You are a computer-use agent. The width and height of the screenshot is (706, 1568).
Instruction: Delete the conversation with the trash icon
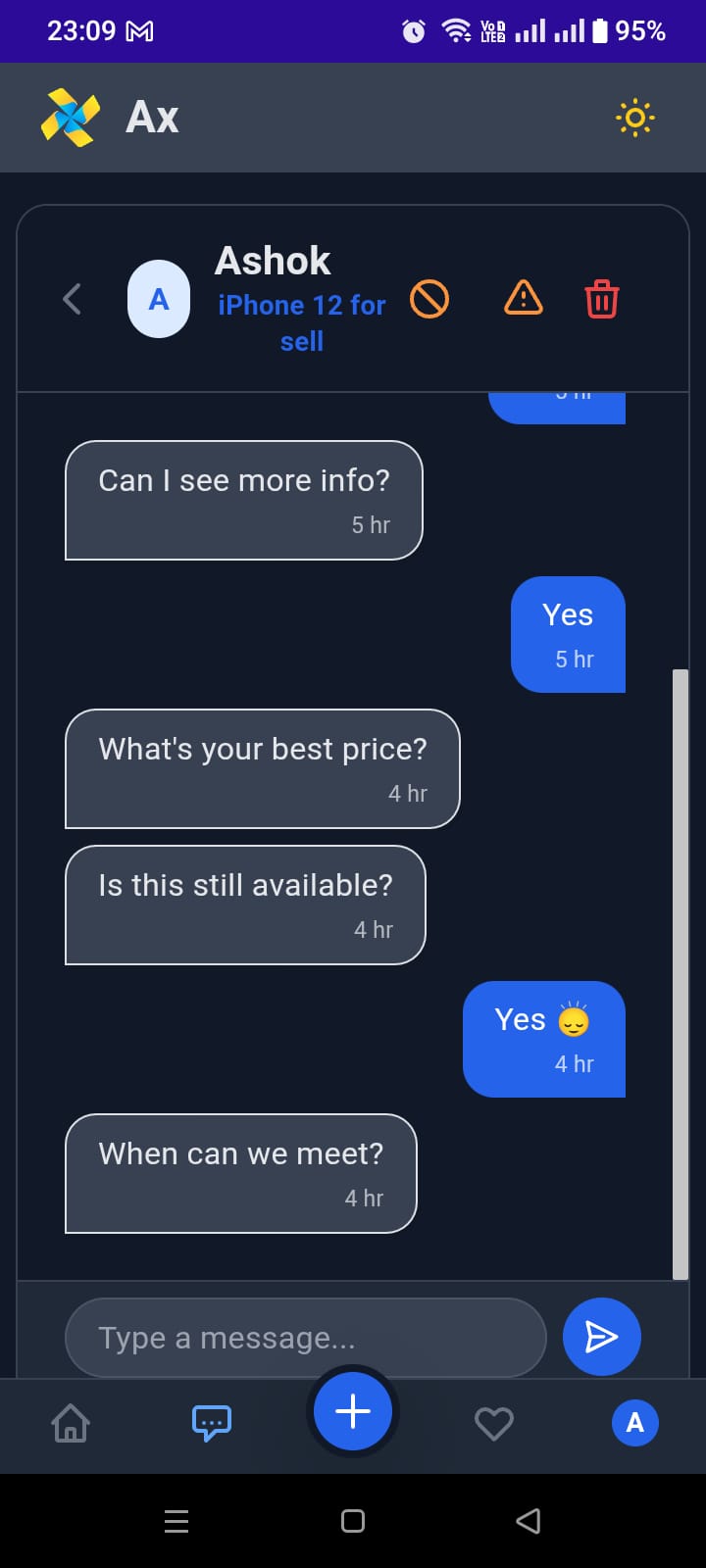[602, 299]
